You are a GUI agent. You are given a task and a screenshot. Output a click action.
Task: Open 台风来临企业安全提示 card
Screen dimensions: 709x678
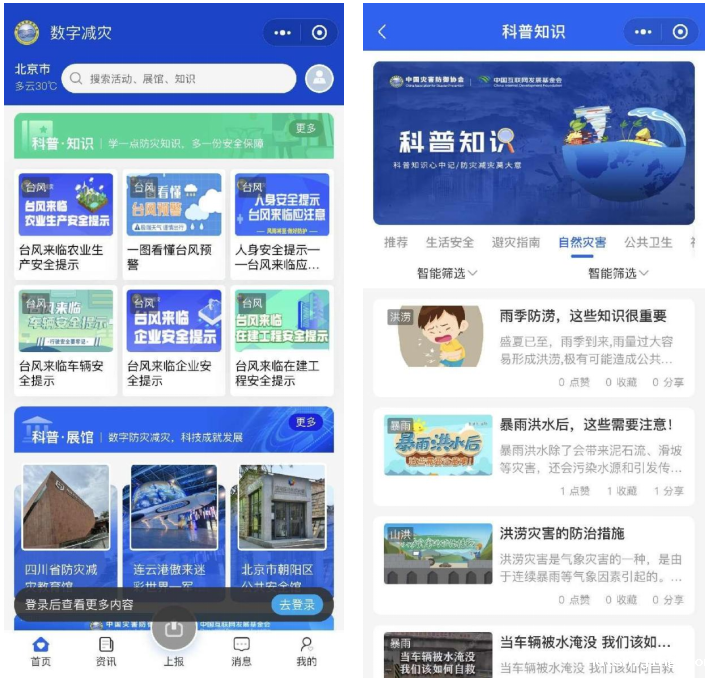(x=175, y=340)
